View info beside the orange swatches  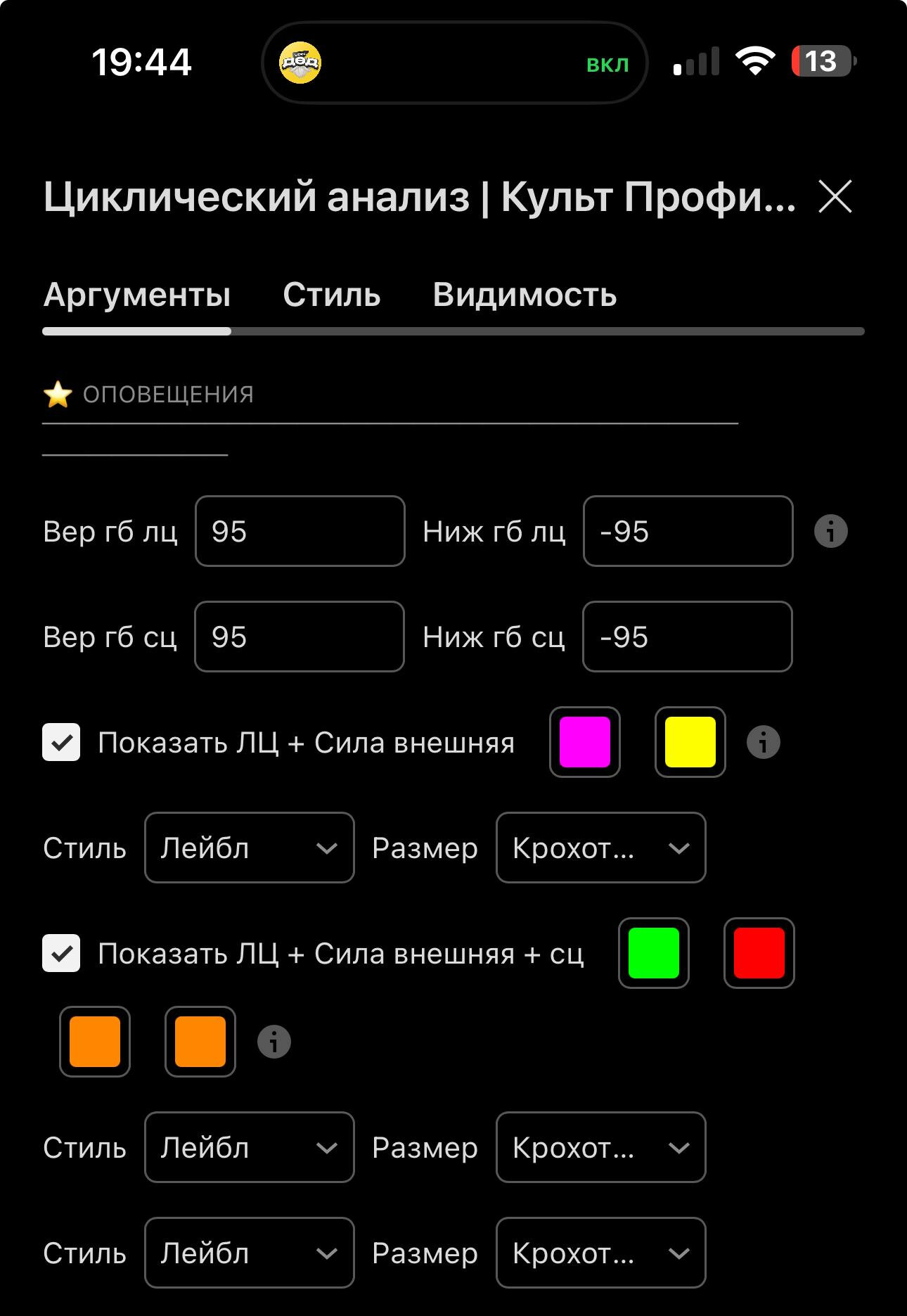(274, 1042)
